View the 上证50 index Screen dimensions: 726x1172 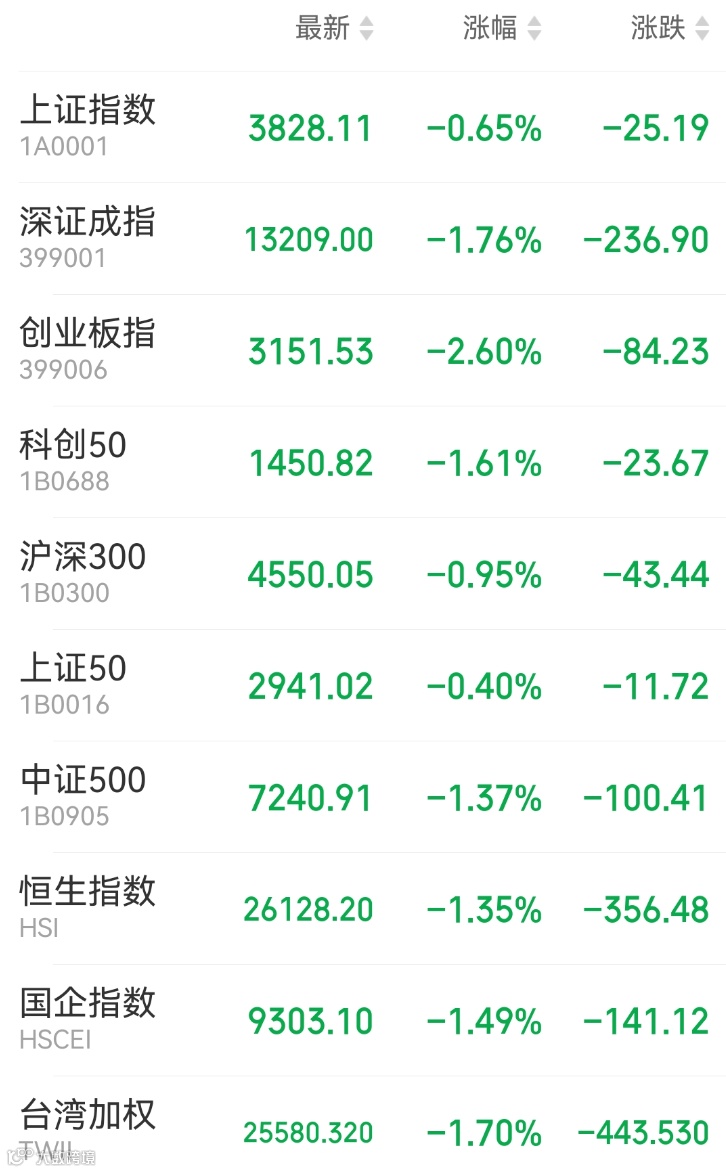[363, 685]
